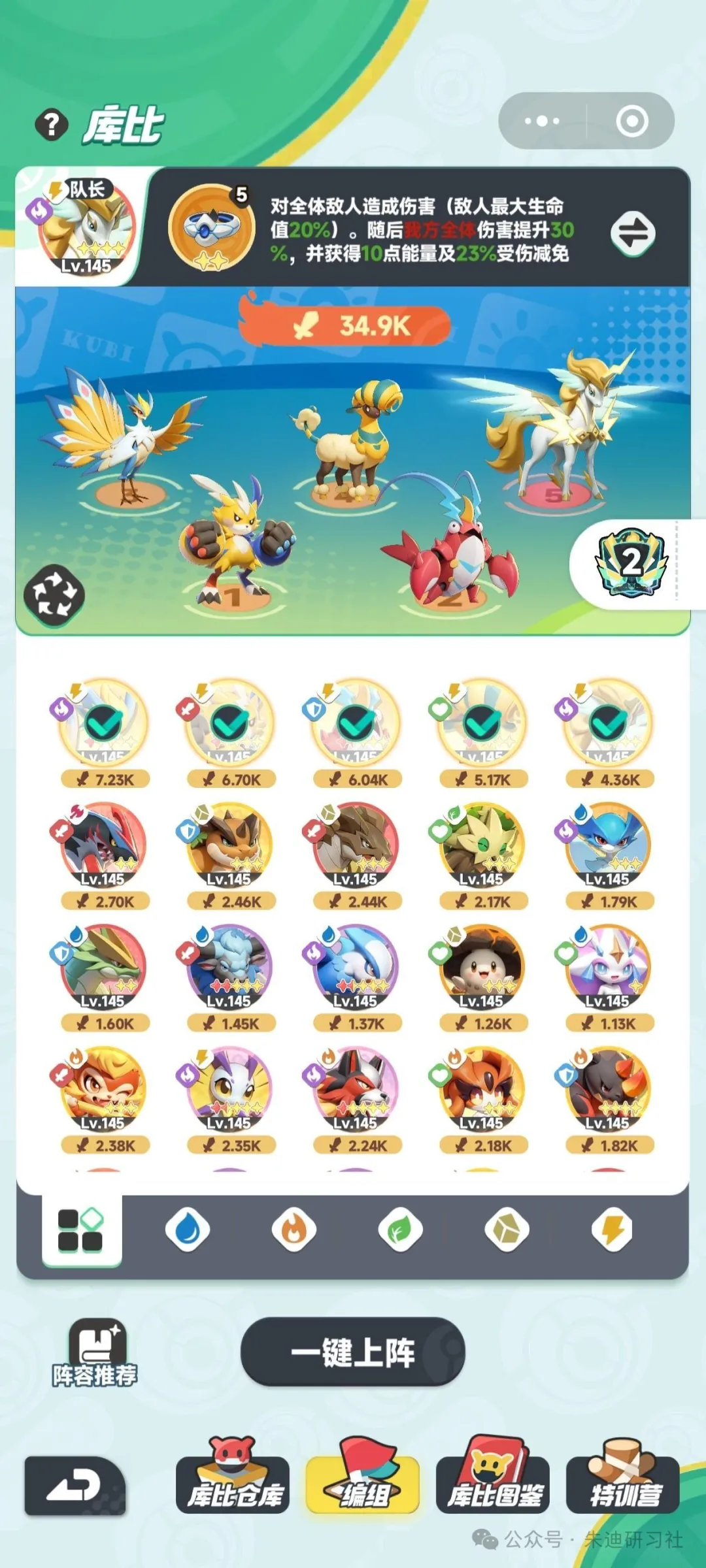Screen dimensions: 706x1568
Task: Open the question mark help icon
Action: coord(51,124)
